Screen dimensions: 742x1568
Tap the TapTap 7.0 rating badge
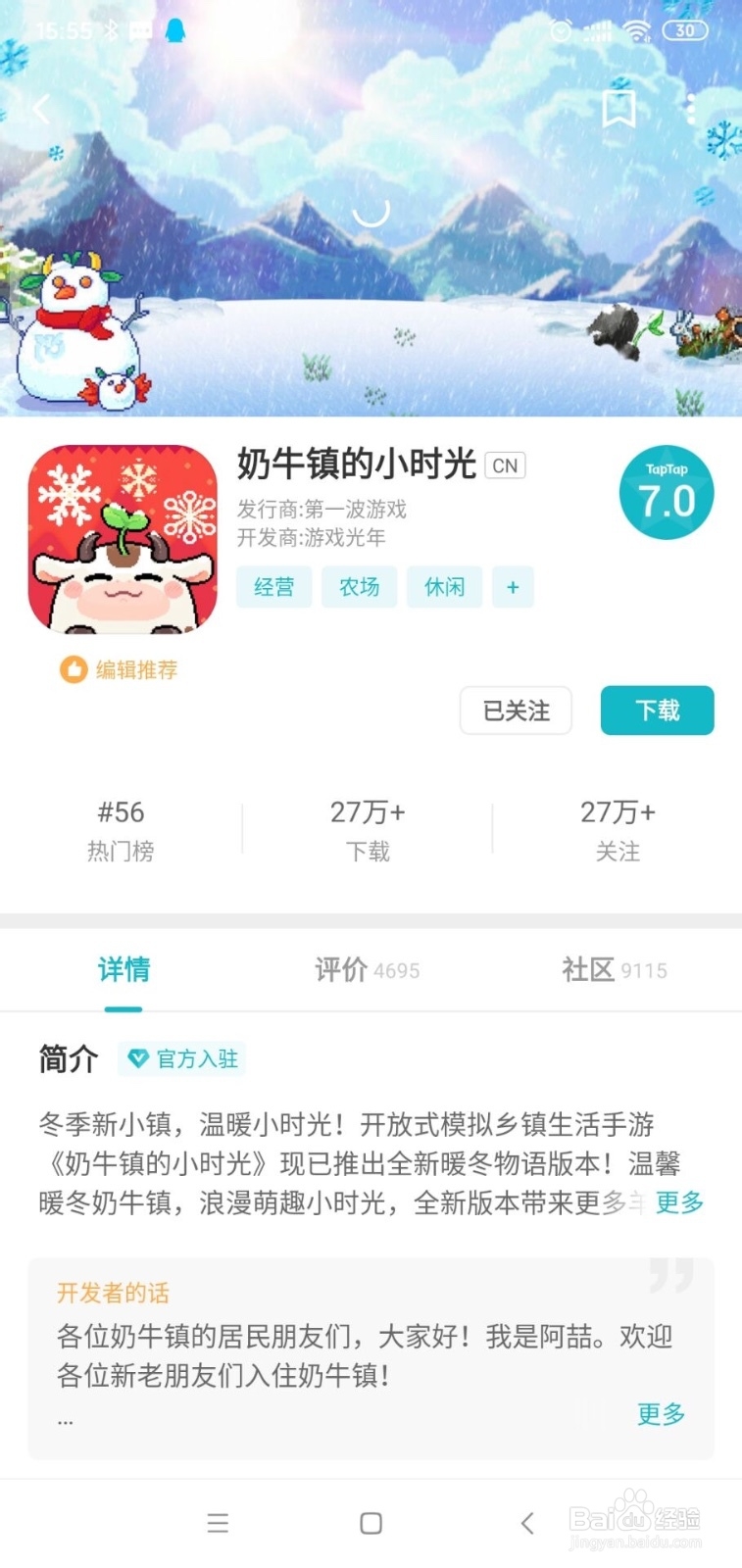(667, 492)
